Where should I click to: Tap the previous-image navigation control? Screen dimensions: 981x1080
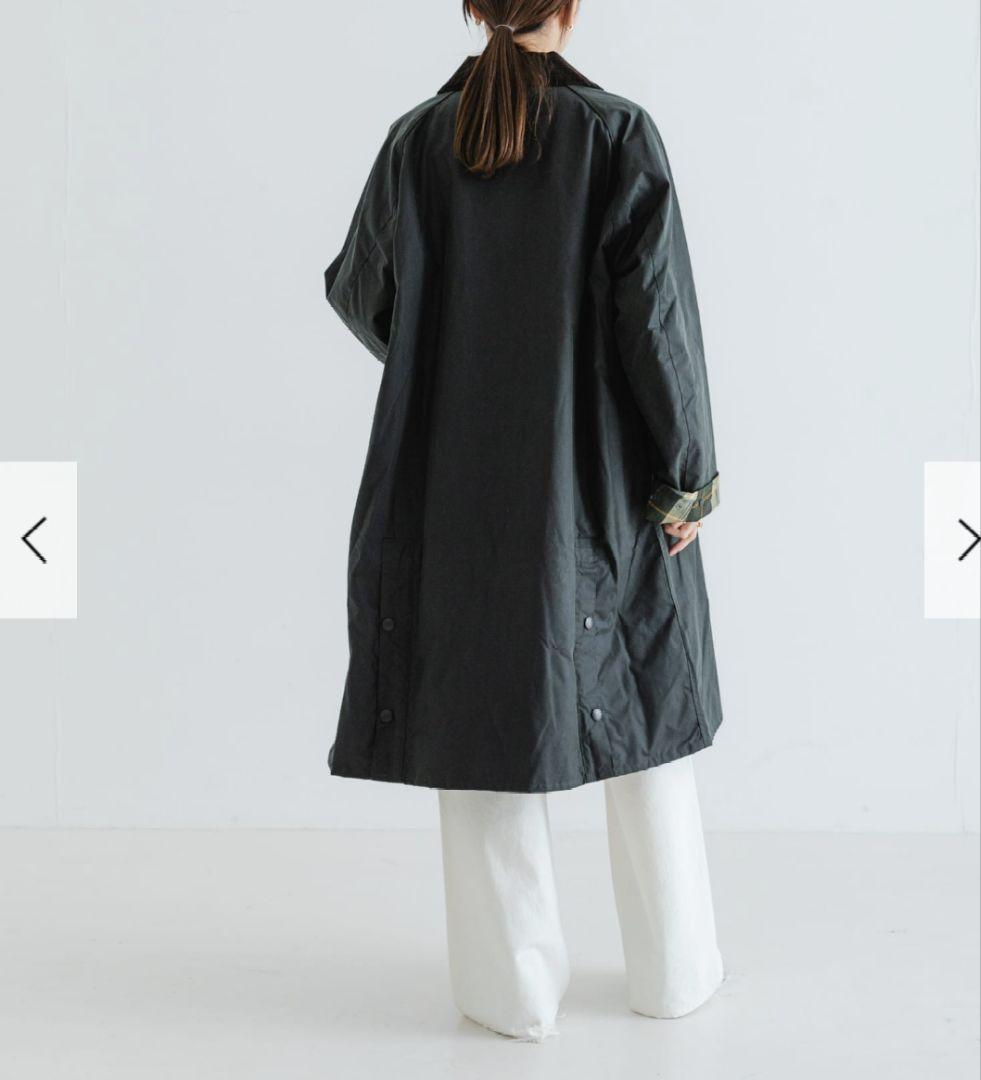(37, 539)
